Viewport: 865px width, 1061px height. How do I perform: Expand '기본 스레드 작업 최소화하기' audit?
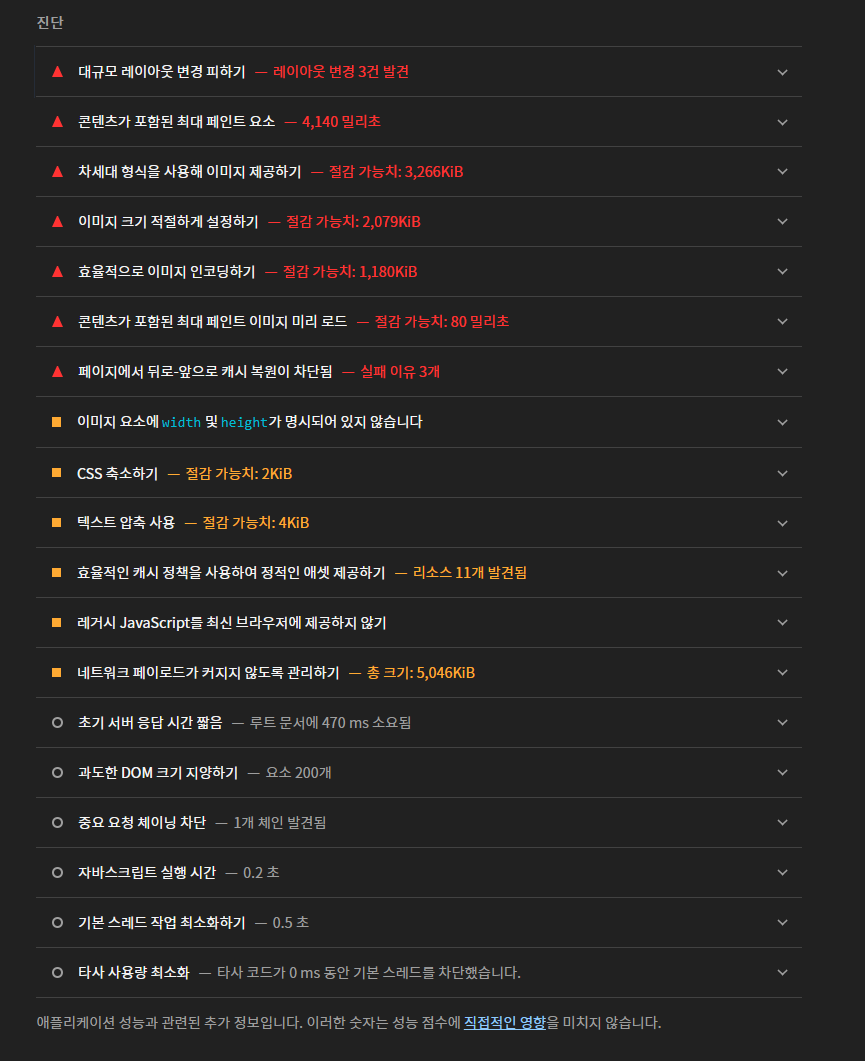point(161,923)
